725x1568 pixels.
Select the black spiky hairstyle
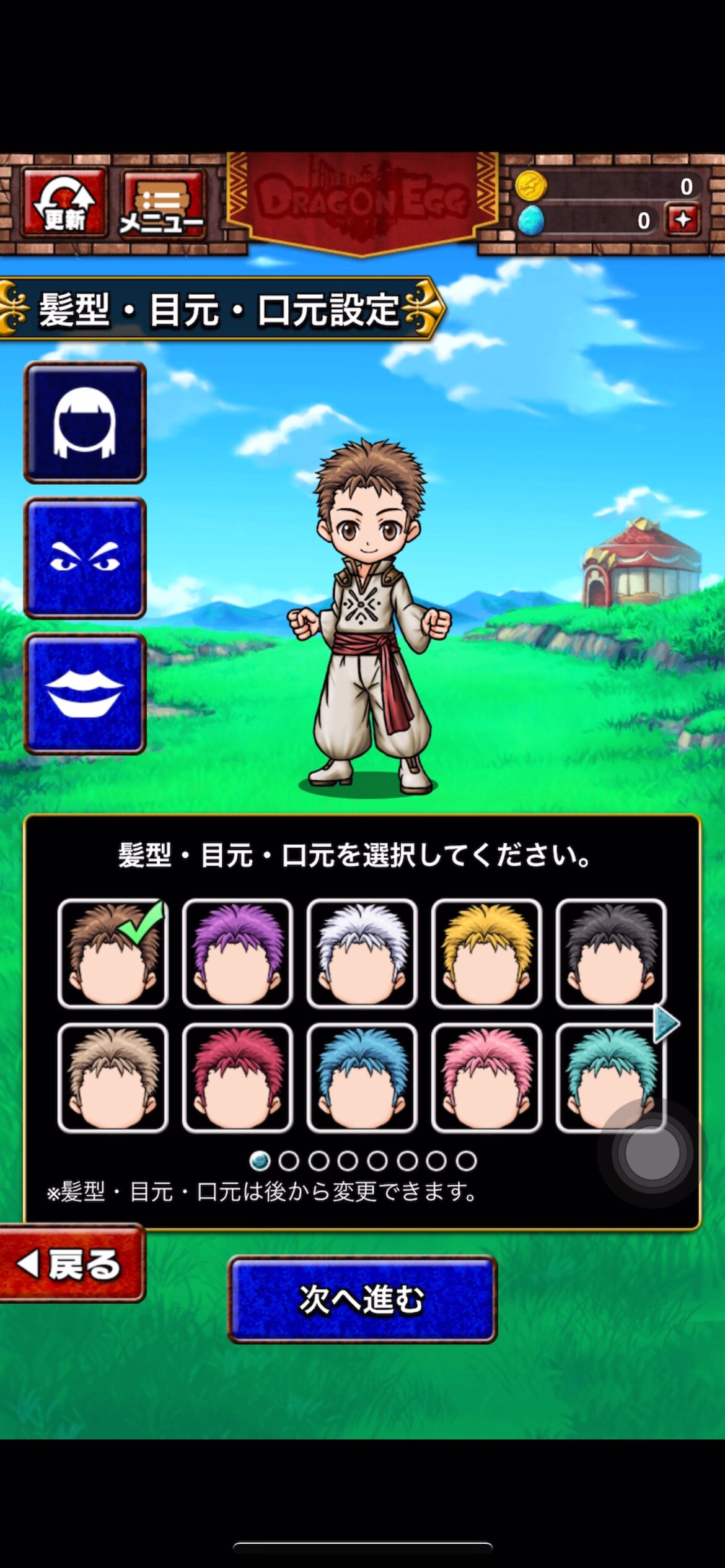[x=610, y=954]
